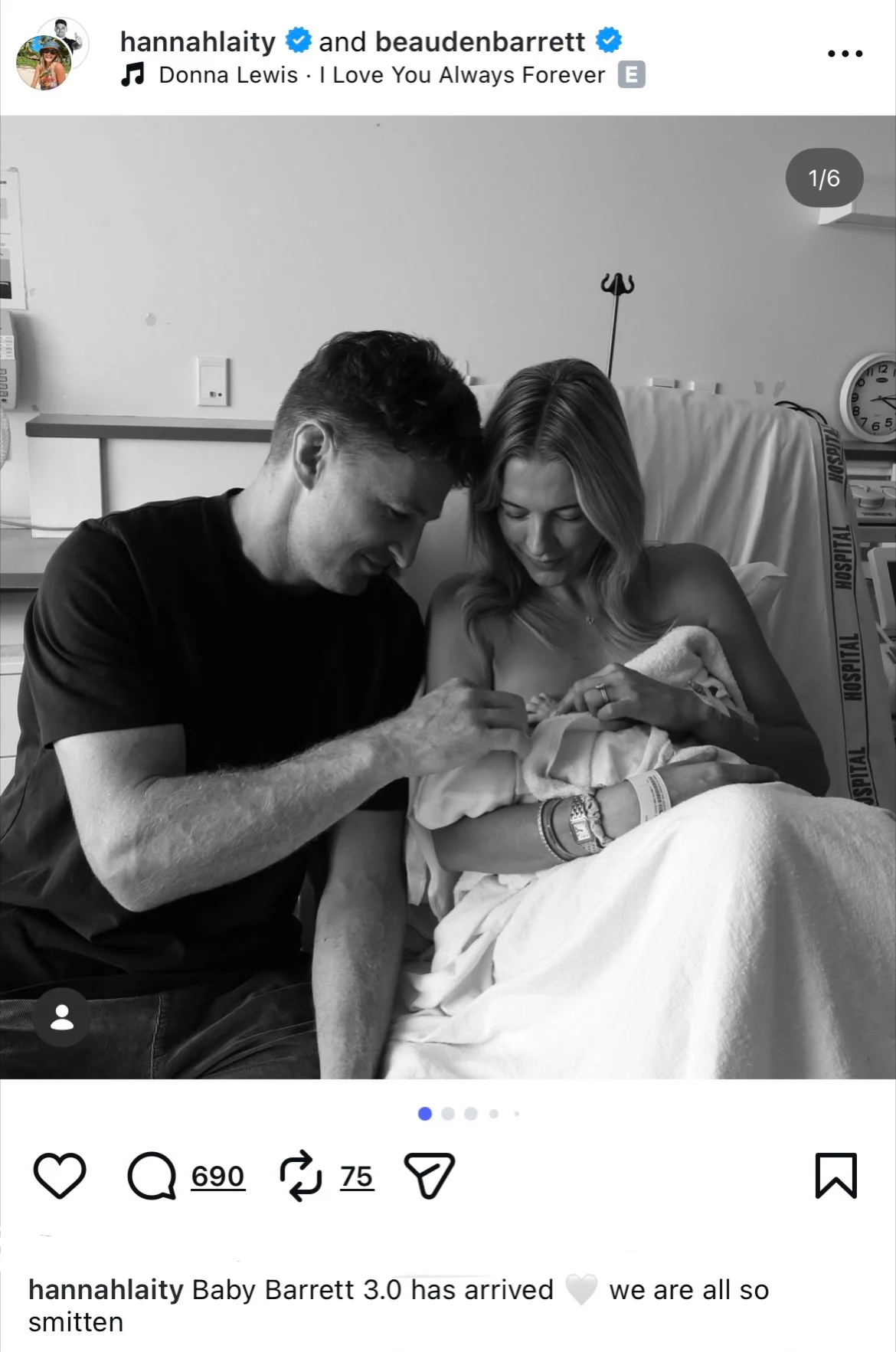896x1352 pixels.
Task: Open the comments on this post
Action: 152,1176
